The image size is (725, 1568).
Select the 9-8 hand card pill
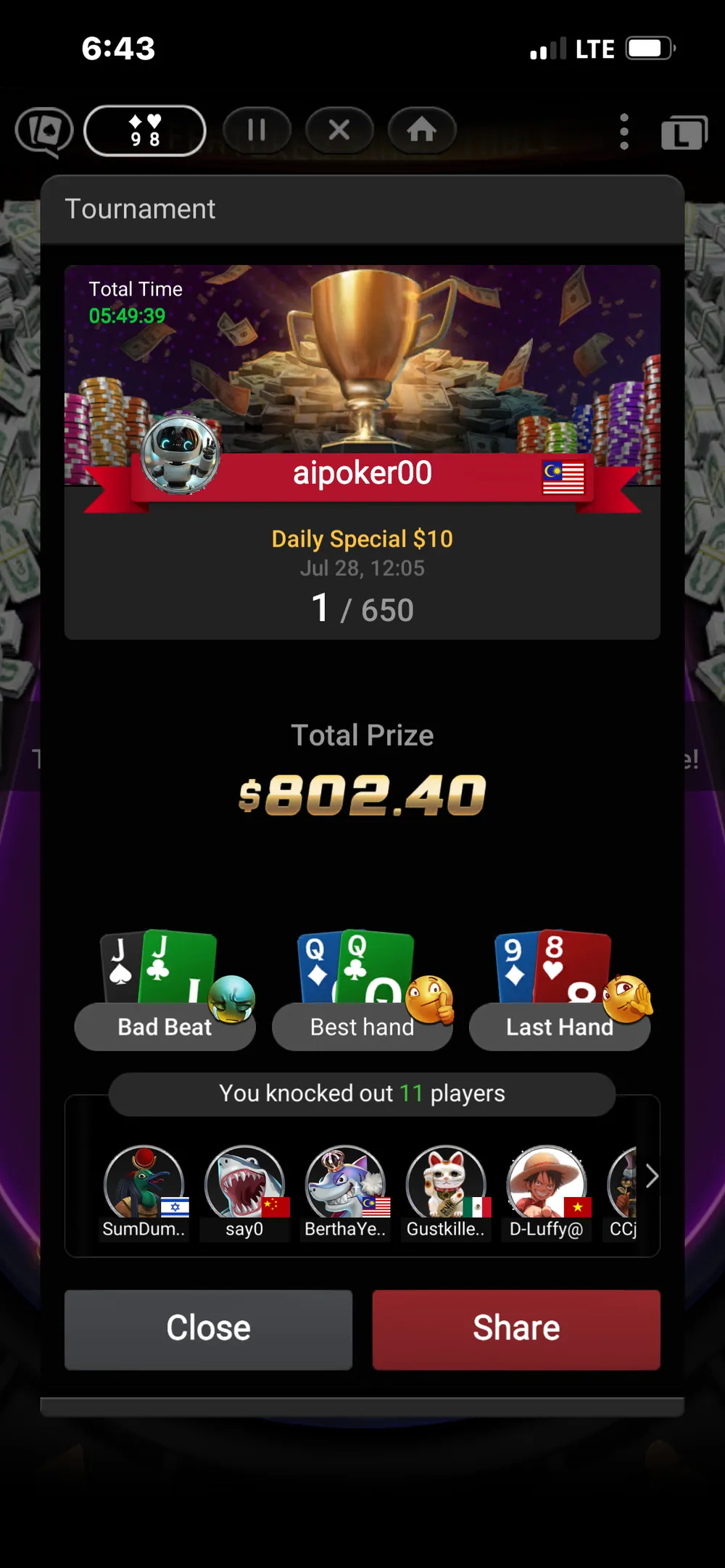click(x=145, y=130)
